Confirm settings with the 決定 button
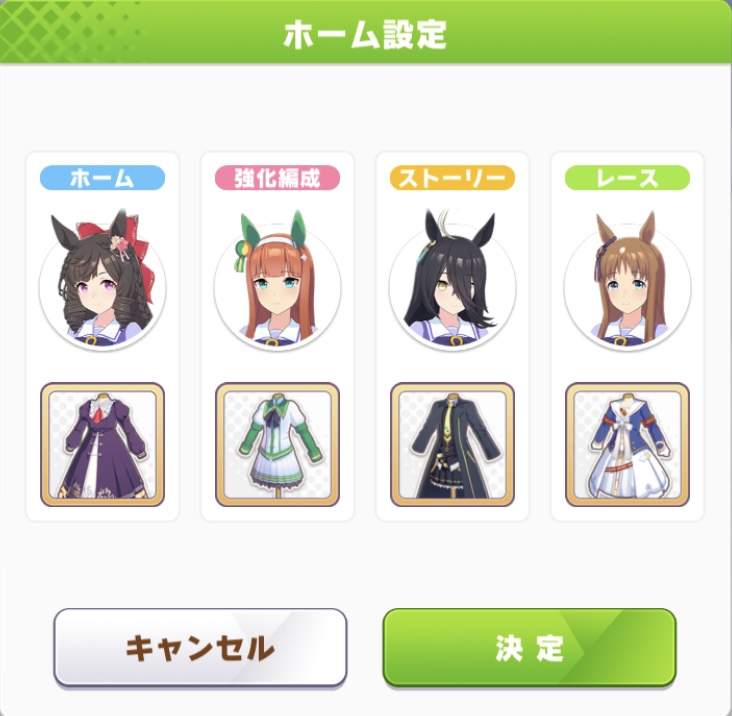The height and width of the screenshot is (716, 732). (x=529, y=647)
